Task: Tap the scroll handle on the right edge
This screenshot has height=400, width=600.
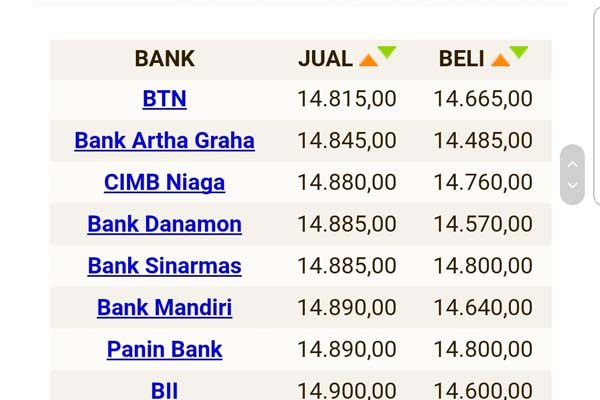Action: pos(572,175)
